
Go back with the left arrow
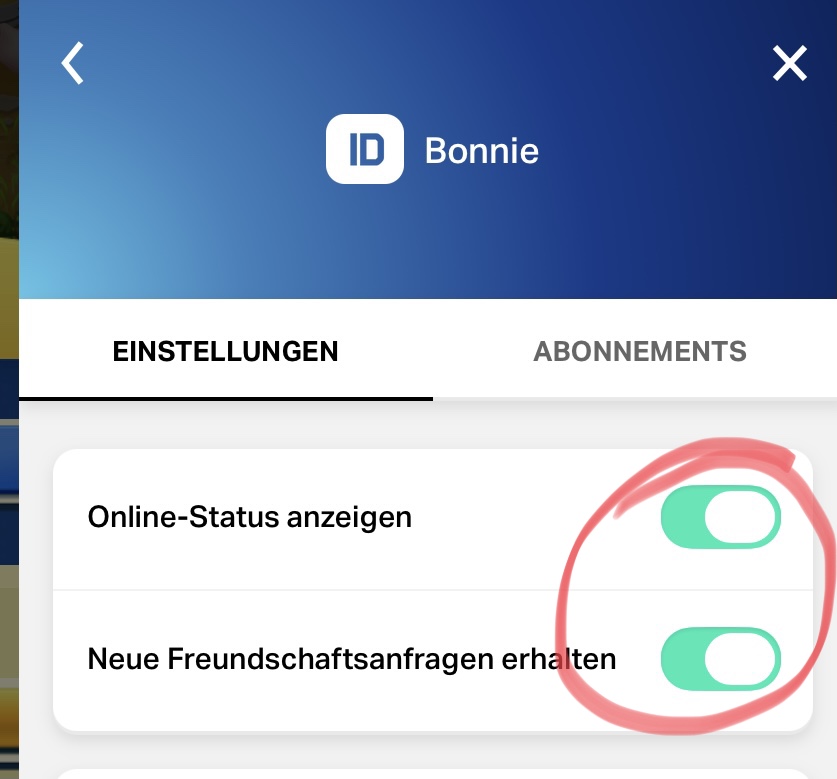(73, 64)
